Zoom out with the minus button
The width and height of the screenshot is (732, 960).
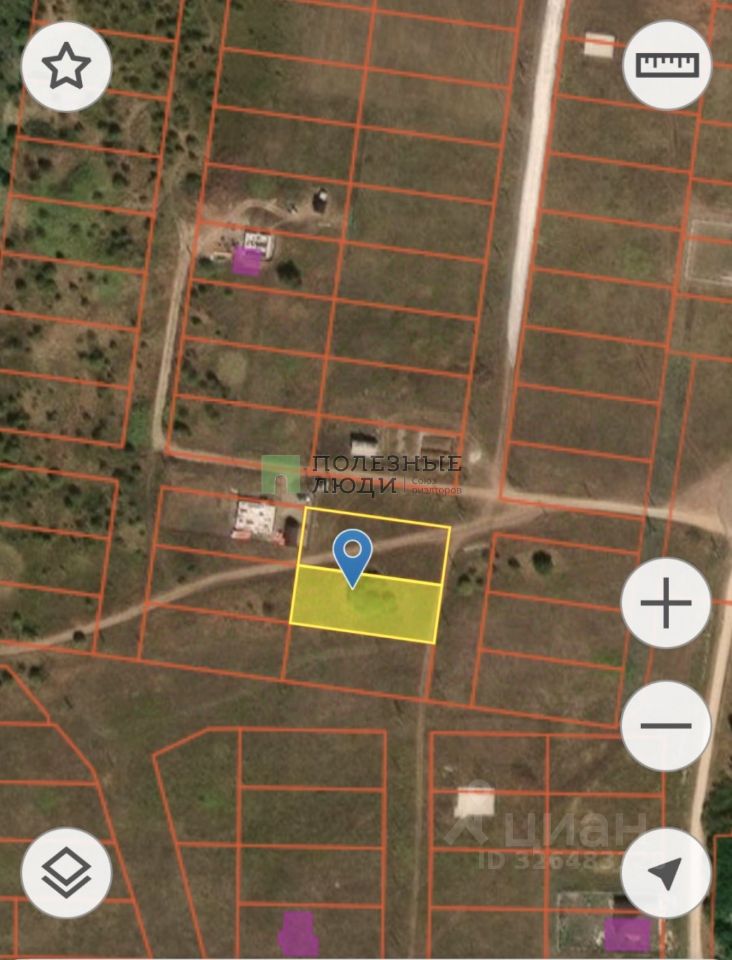click(666, 725)
